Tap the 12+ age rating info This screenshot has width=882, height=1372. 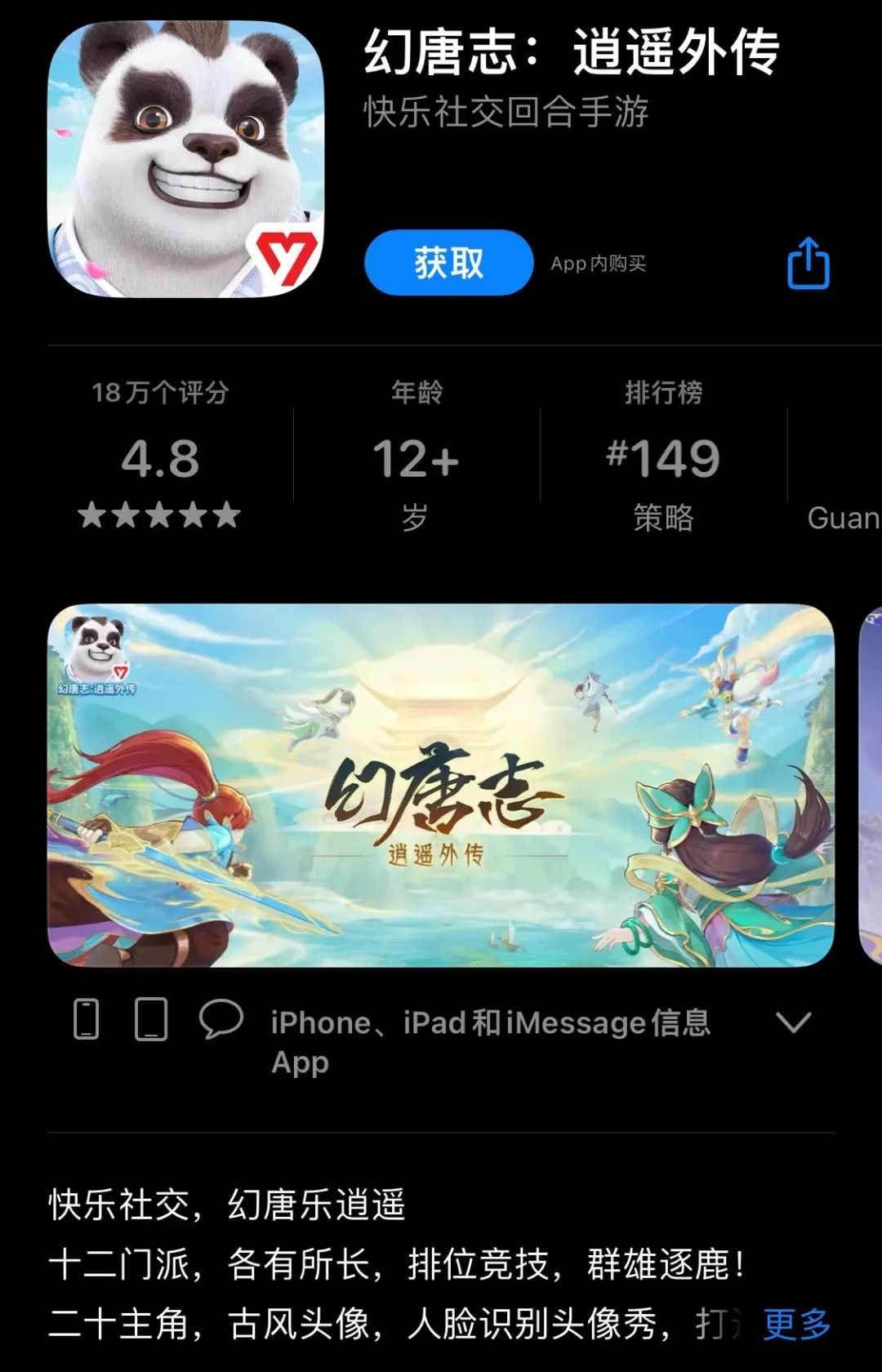coord(416,458)
